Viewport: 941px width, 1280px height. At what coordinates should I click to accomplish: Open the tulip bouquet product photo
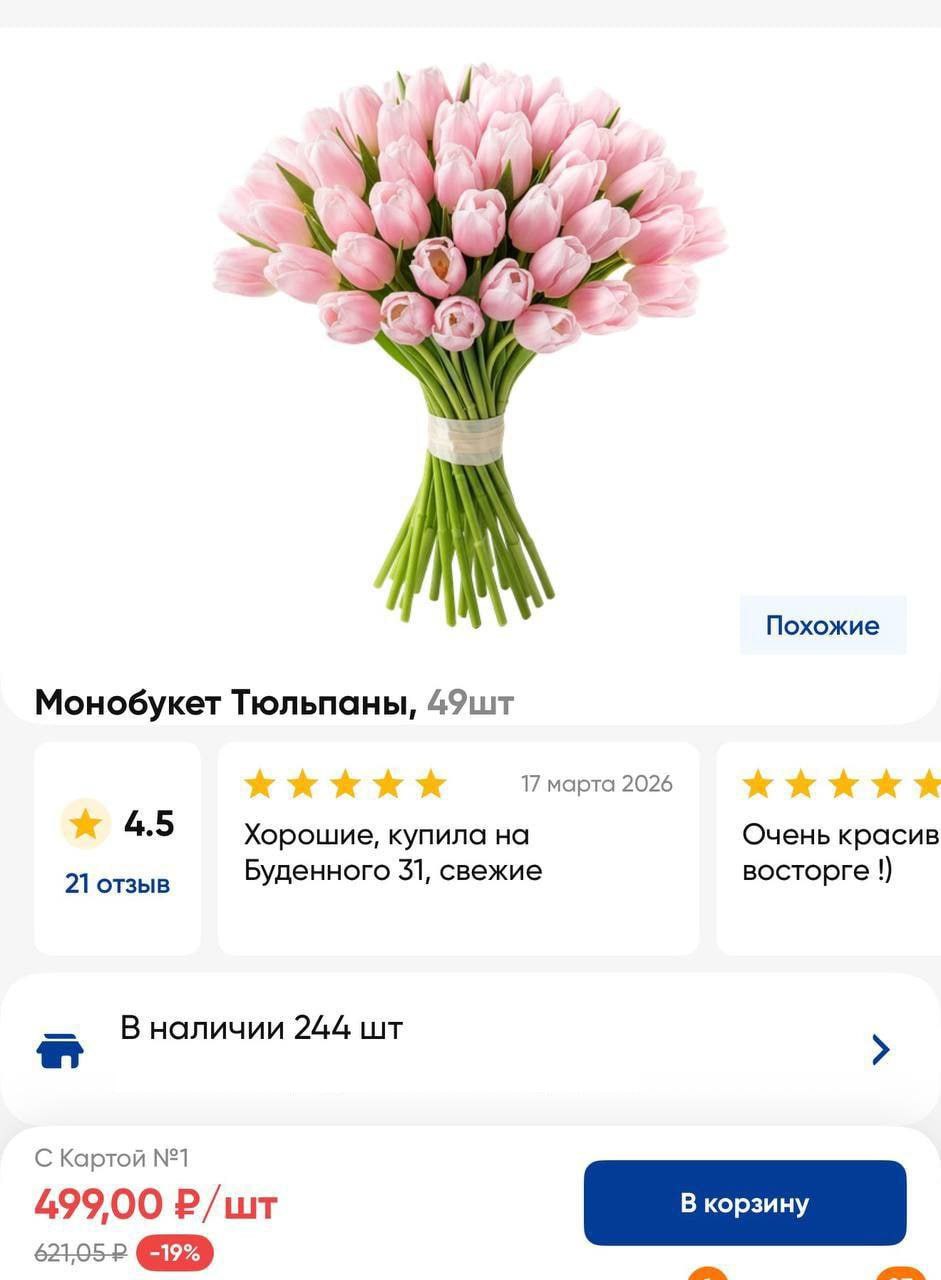click(x=468, y=340)
